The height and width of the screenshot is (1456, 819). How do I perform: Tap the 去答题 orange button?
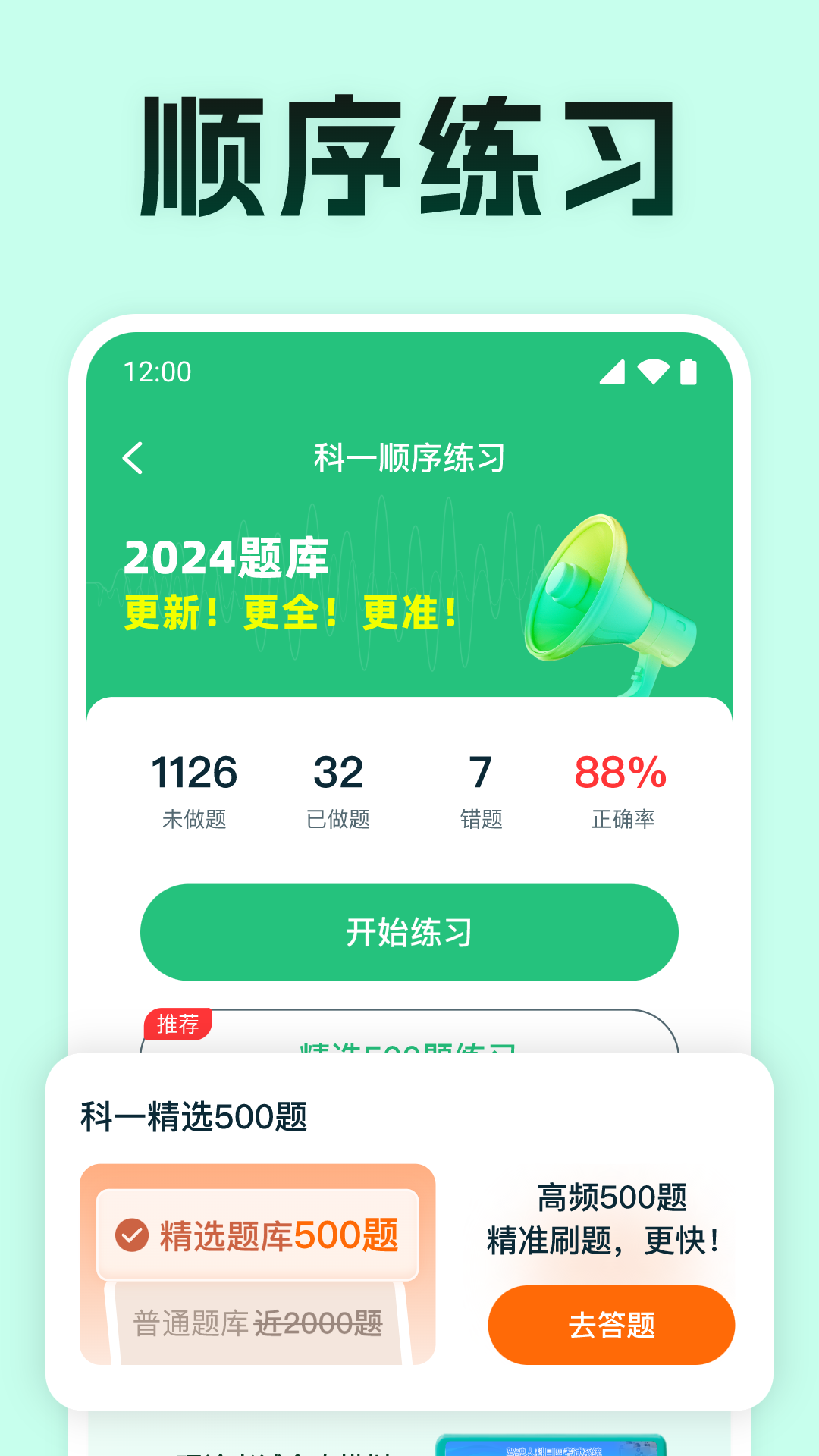tap(611, 1326)
